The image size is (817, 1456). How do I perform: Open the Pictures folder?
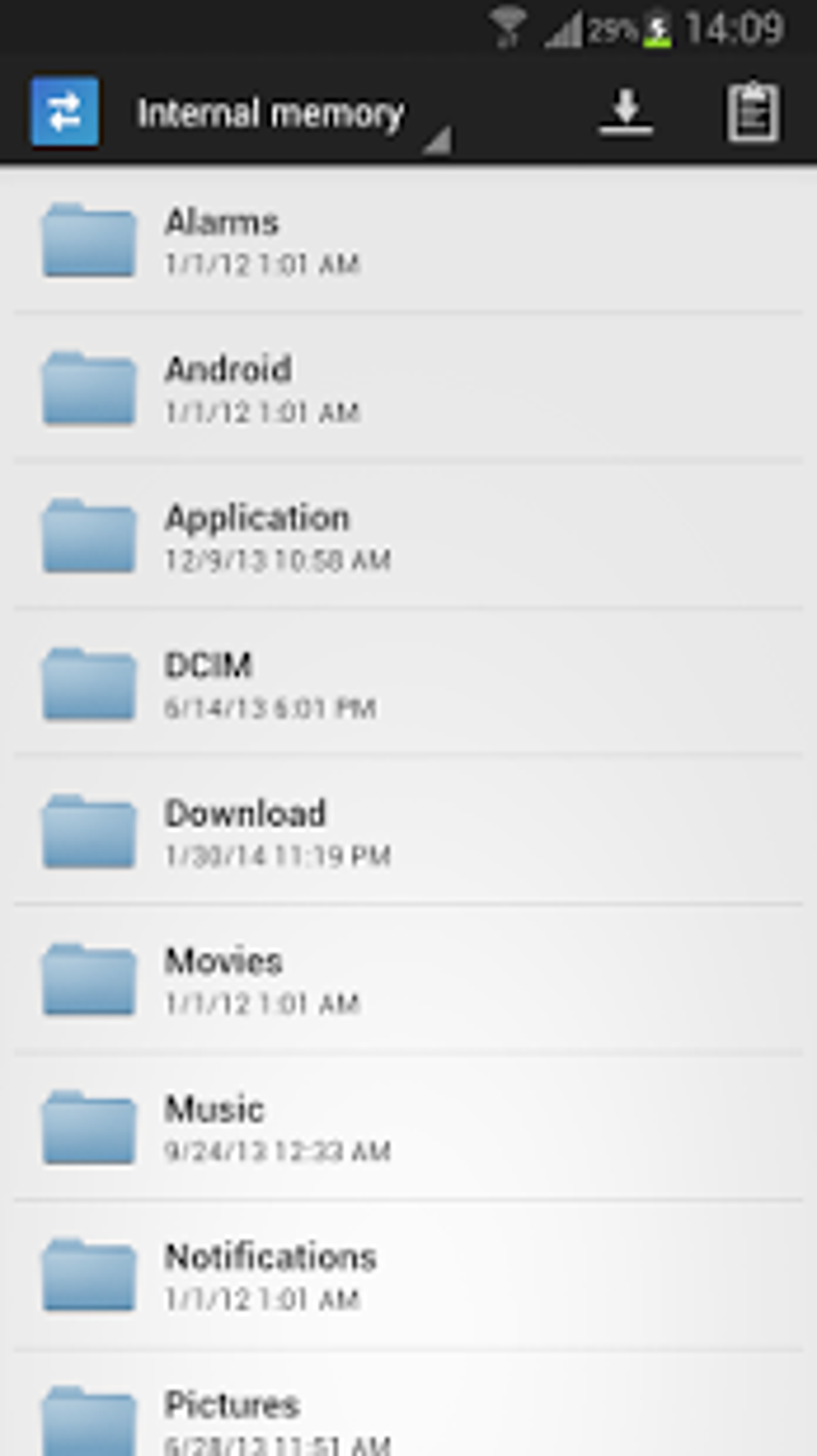tap(408, 1404)
